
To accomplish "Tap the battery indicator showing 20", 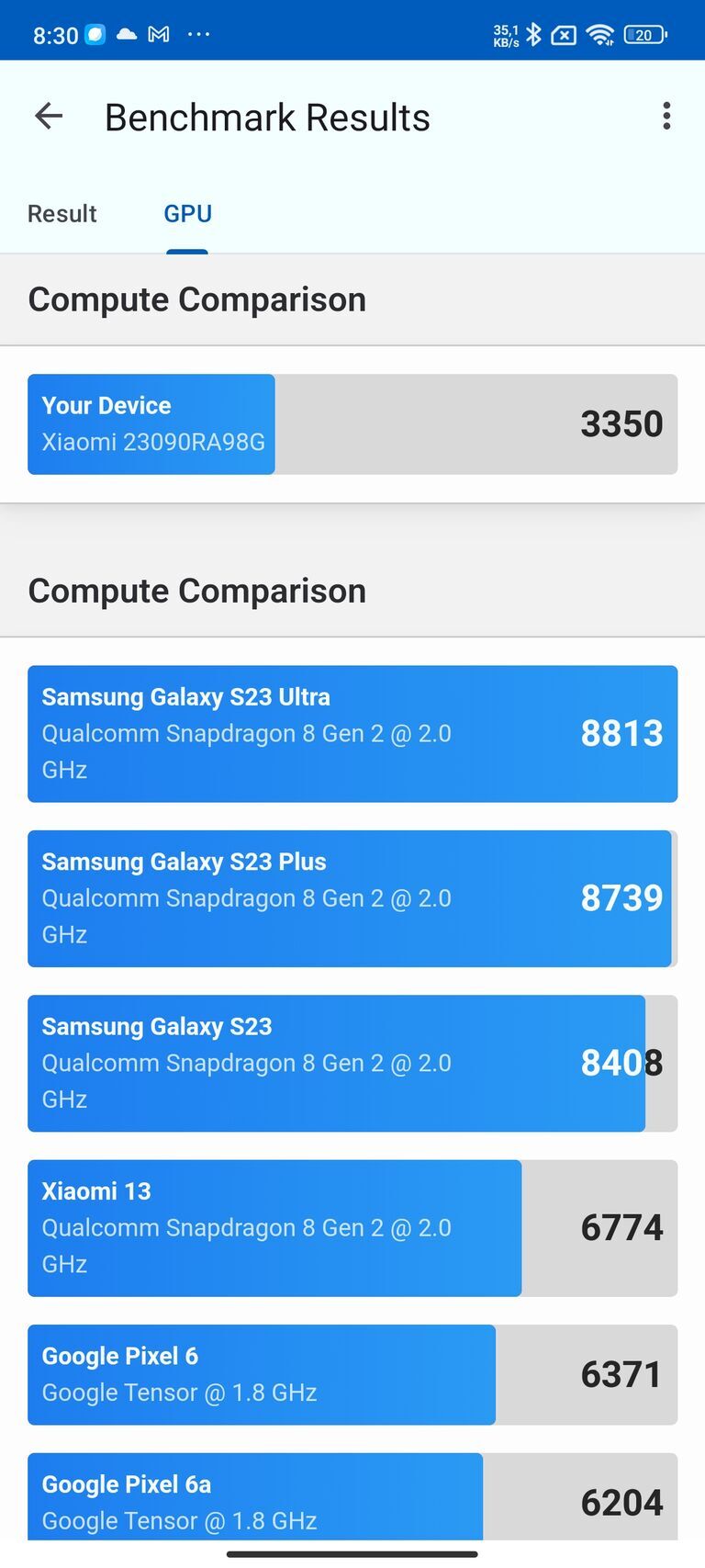I will 643,35.
